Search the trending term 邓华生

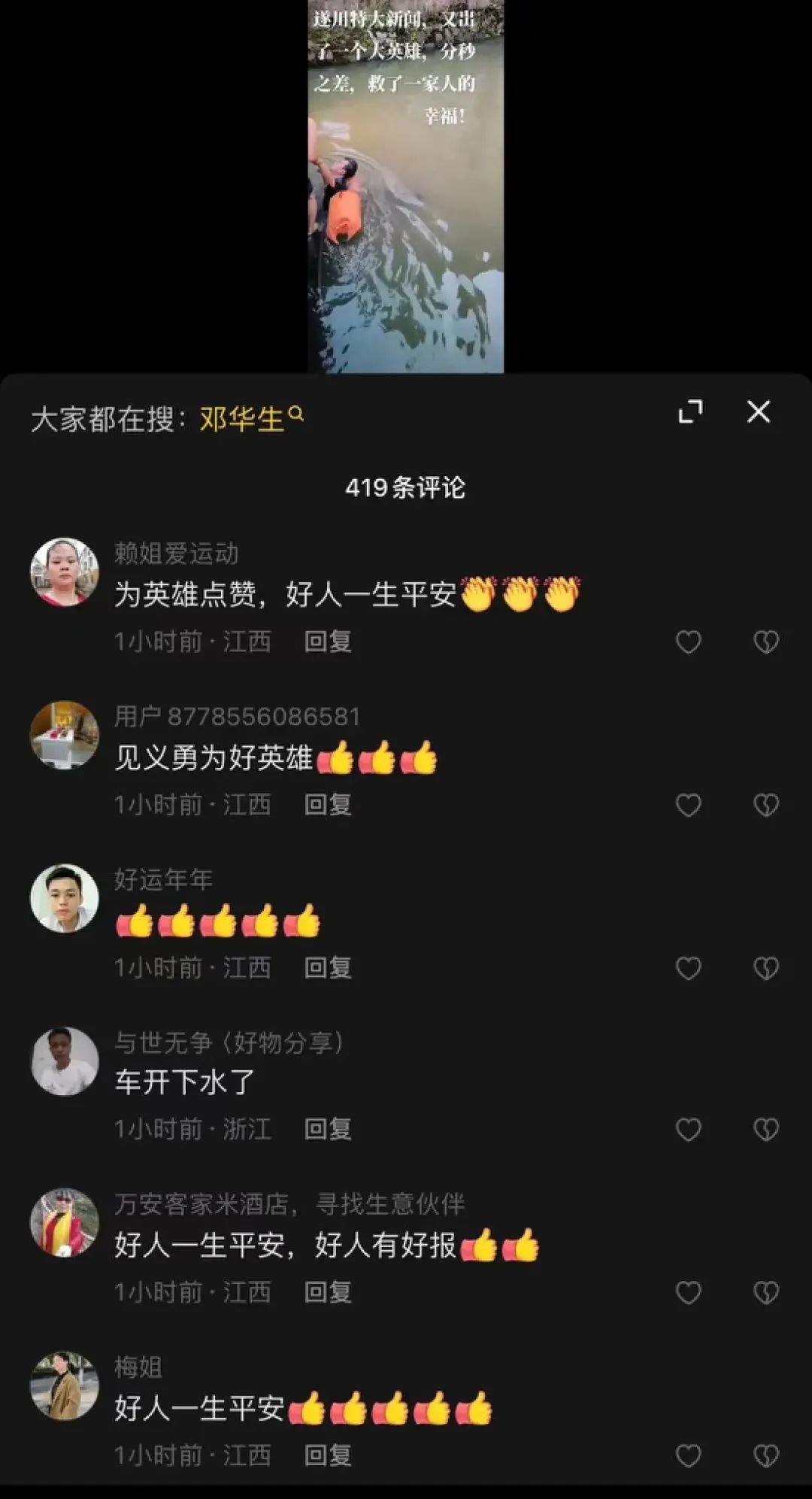coord(250,419)
